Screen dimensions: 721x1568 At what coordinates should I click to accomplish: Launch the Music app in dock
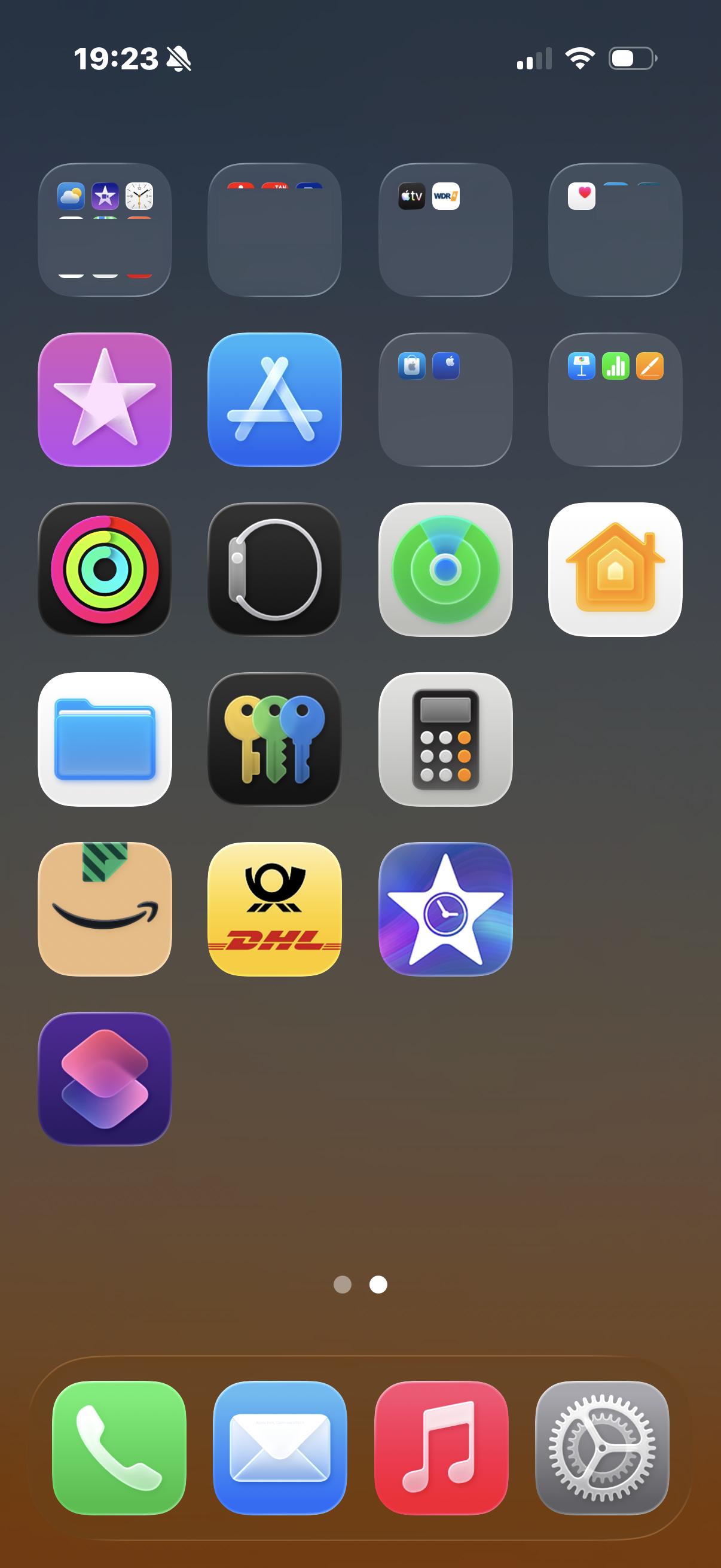click(441, 1447)
